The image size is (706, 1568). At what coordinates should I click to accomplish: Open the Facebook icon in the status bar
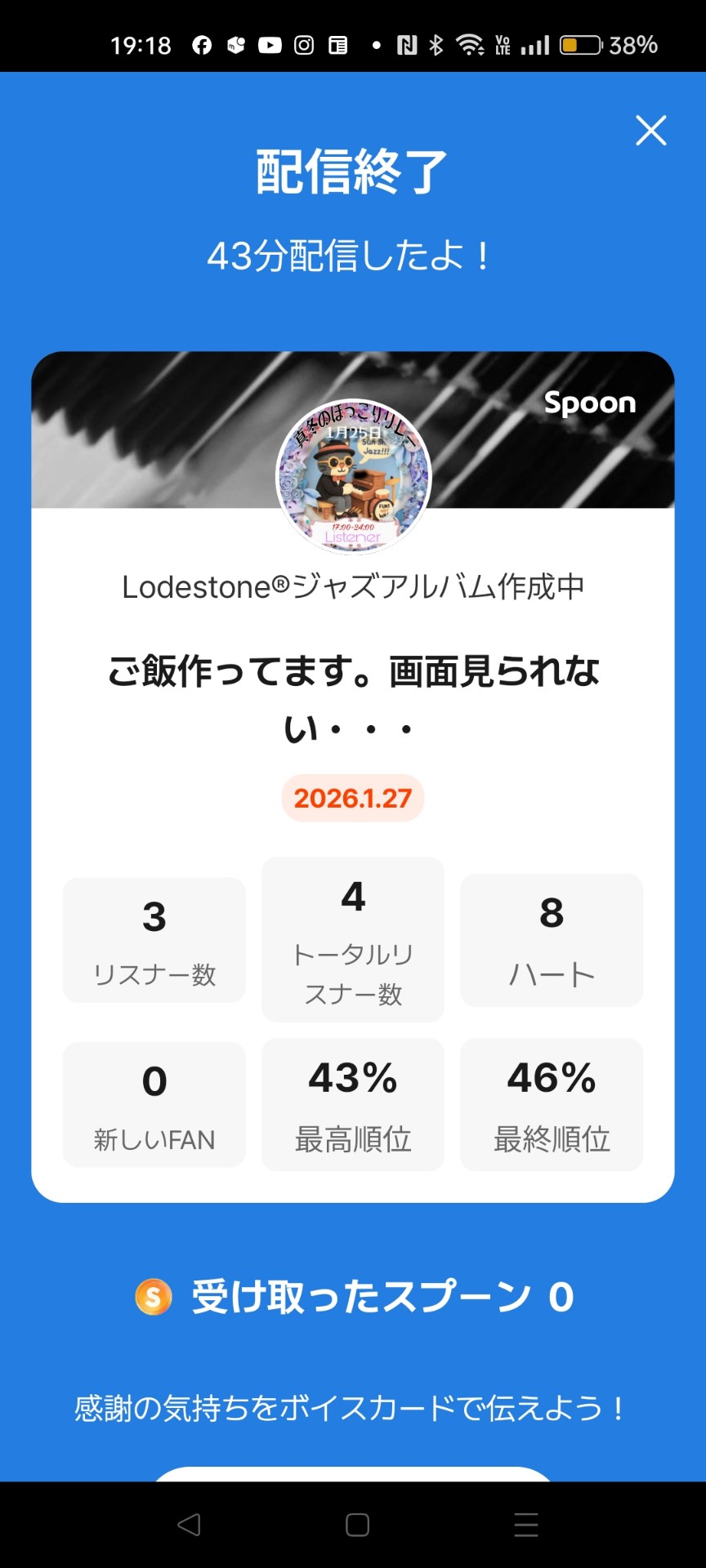tap(201, 45)
